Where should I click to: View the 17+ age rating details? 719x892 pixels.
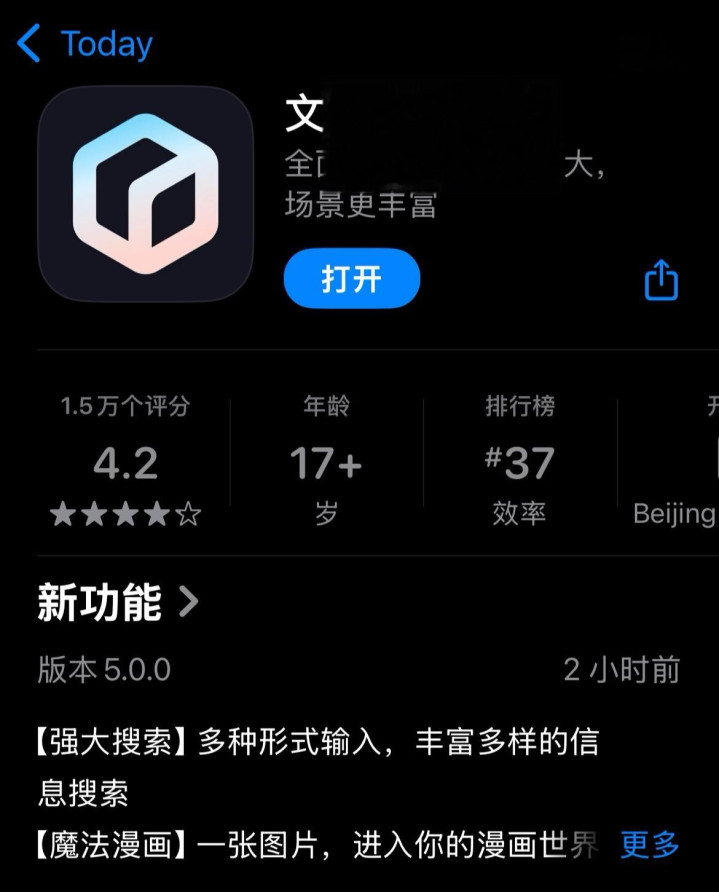326,460
